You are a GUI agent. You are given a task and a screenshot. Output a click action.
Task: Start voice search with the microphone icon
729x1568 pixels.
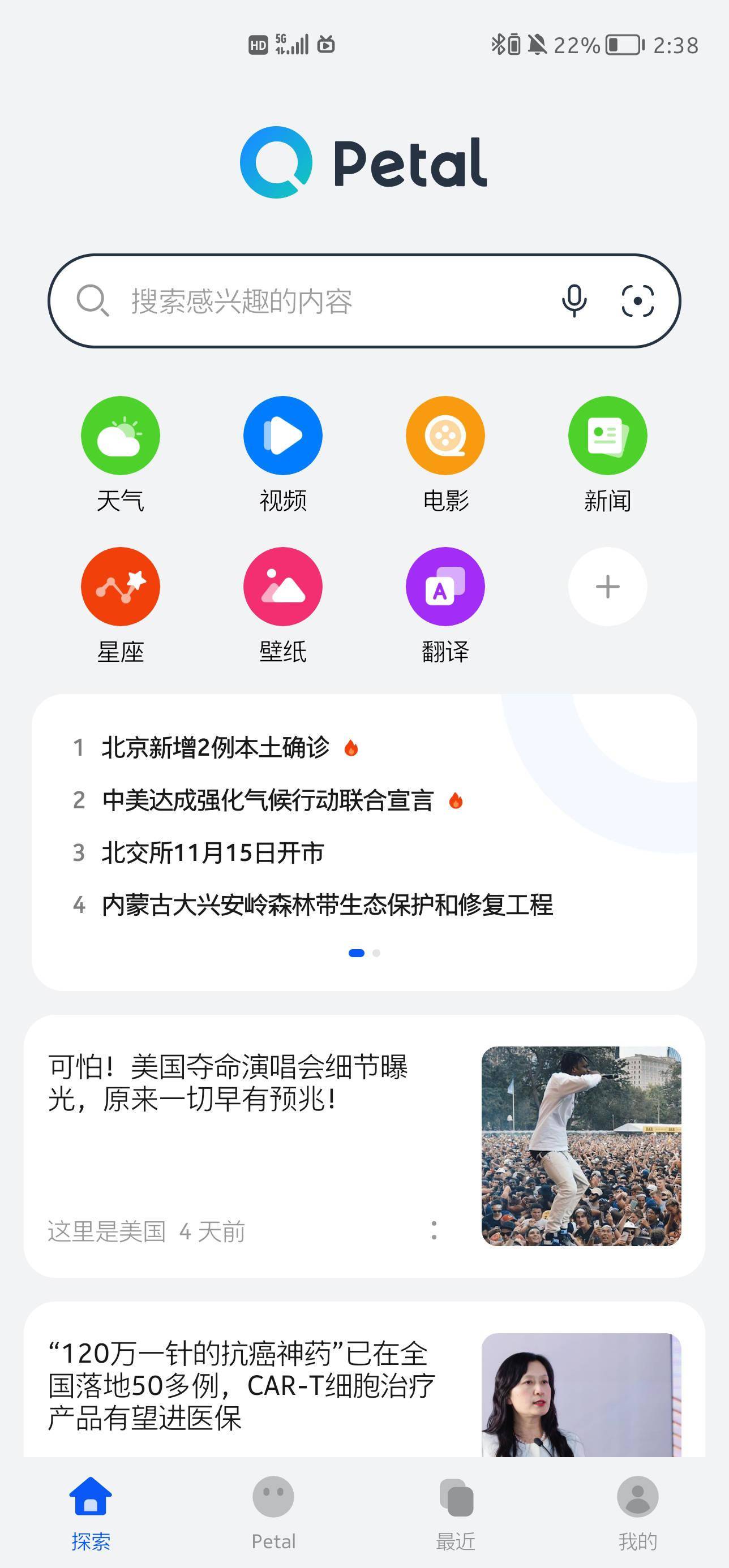(574, 301)
